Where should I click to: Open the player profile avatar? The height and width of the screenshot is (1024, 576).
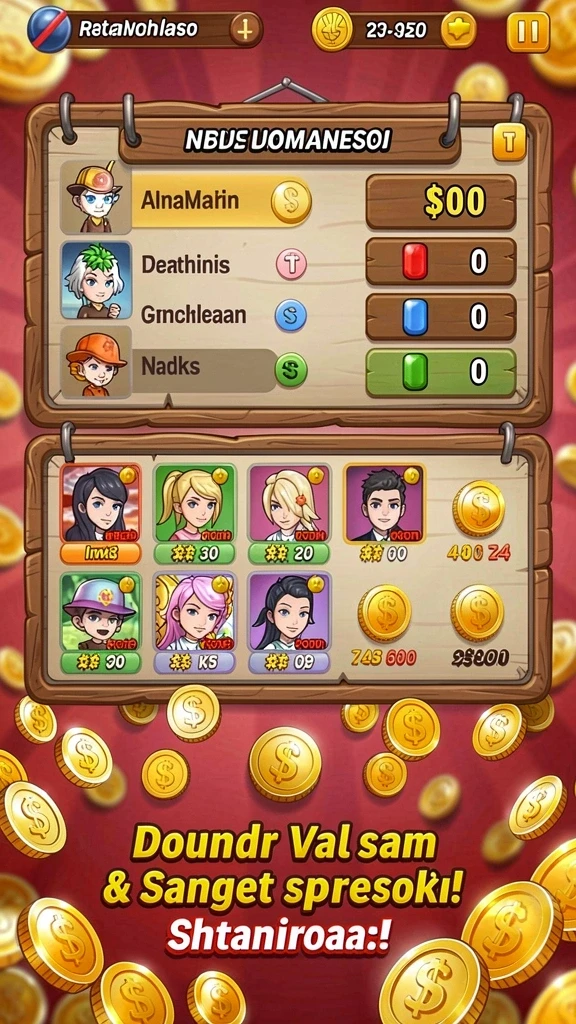point(50,29)
